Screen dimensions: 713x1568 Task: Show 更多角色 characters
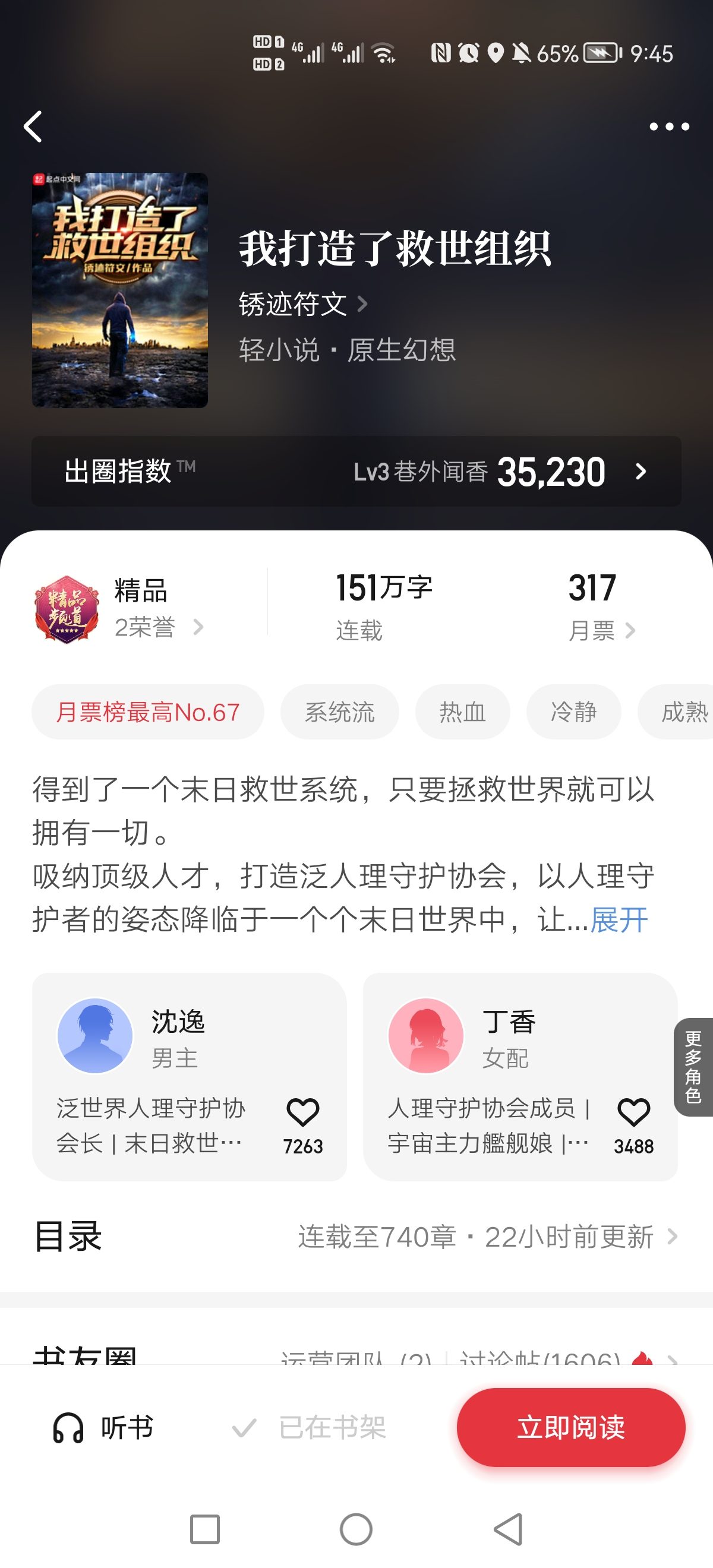click(693, 1067)
